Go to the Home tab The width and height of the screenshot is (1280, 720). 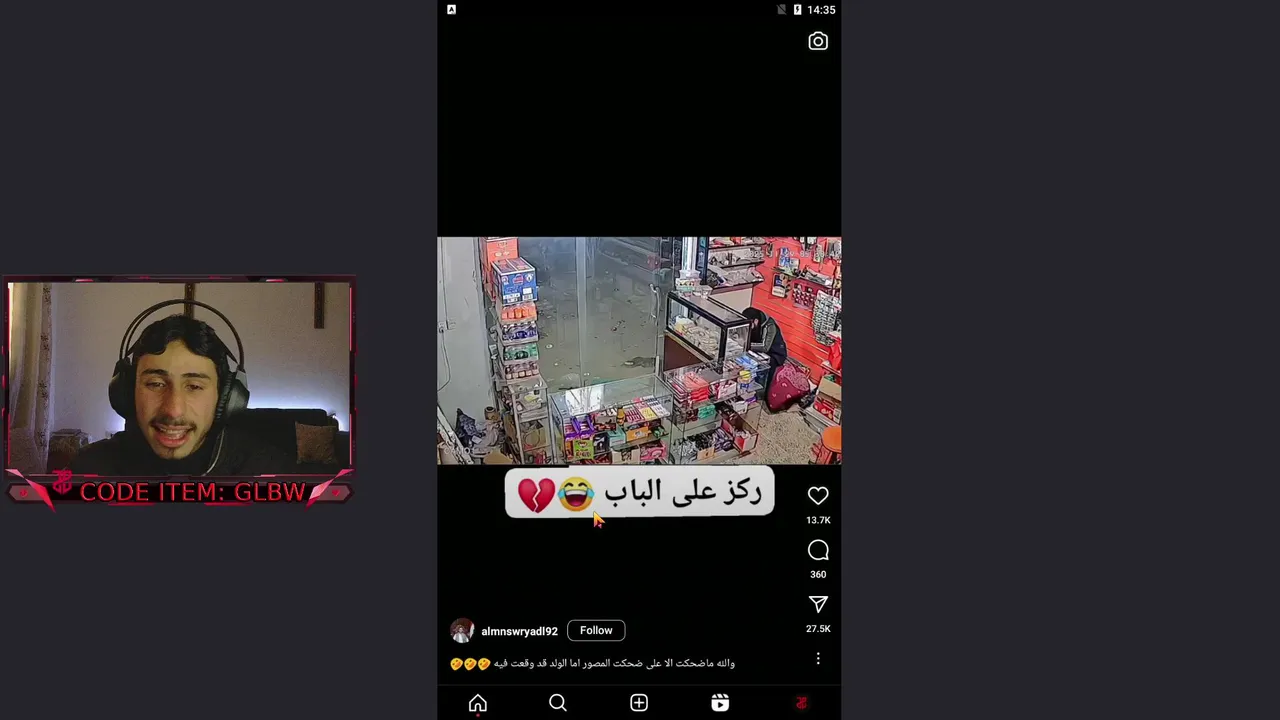[x=478, y=703]
